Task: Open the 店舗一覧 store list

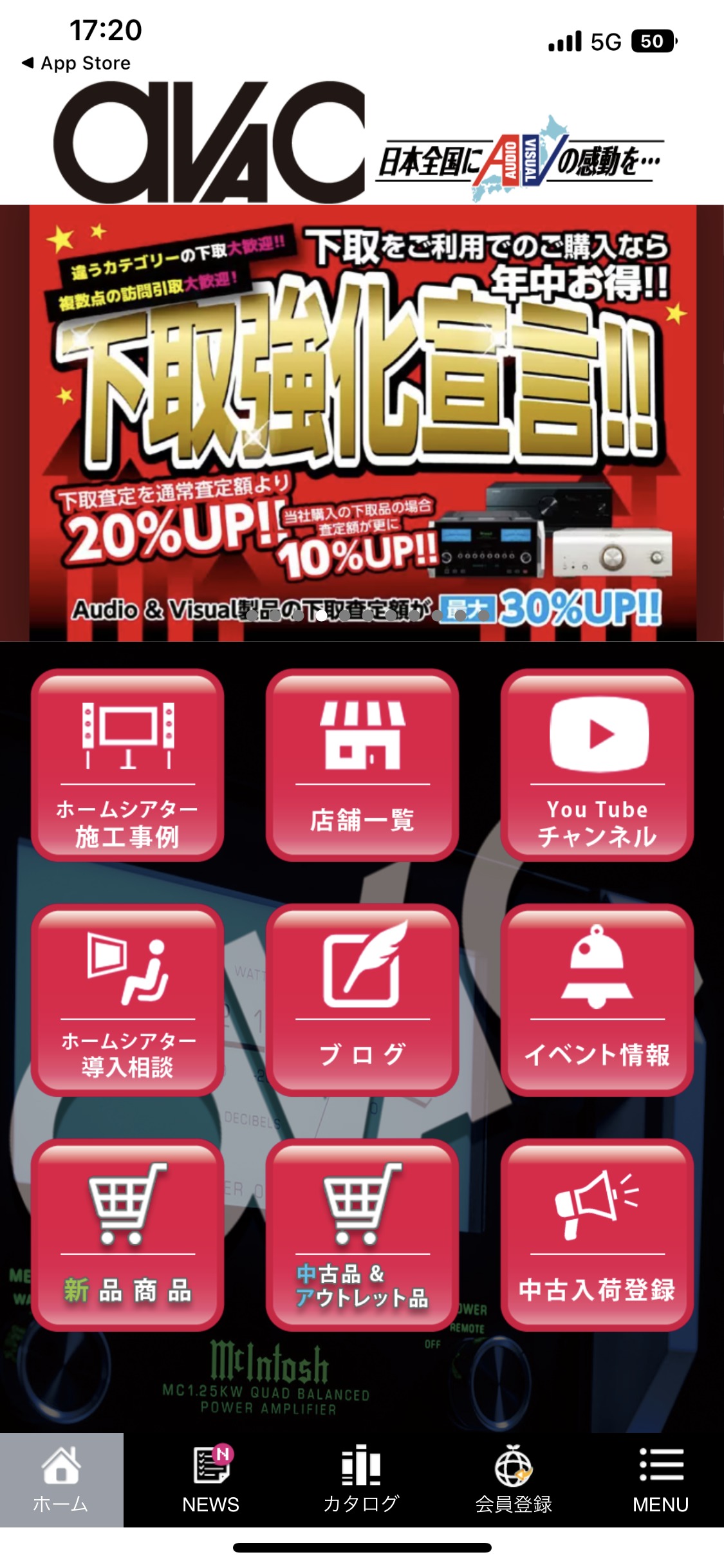Action: coord(362,765)
